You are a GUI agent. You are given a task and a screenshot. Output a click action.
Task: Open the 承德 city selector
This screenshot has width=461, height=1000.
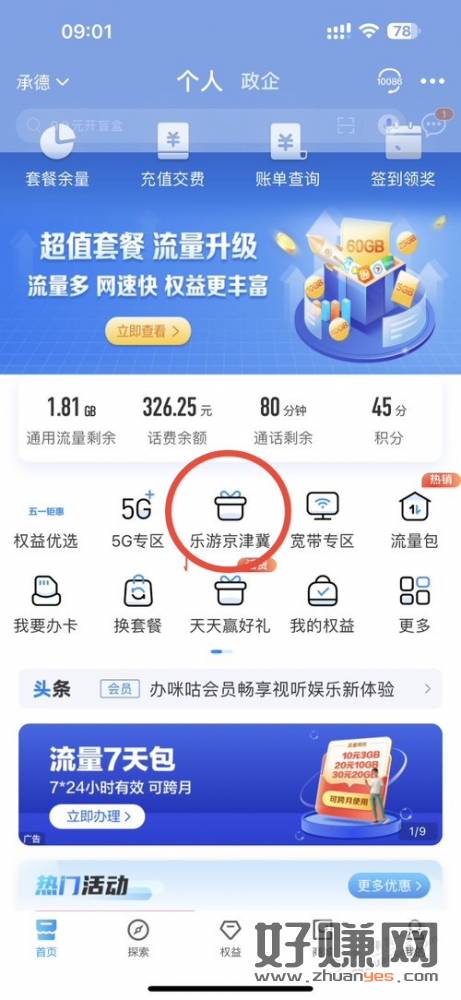[x=43, y=83]
